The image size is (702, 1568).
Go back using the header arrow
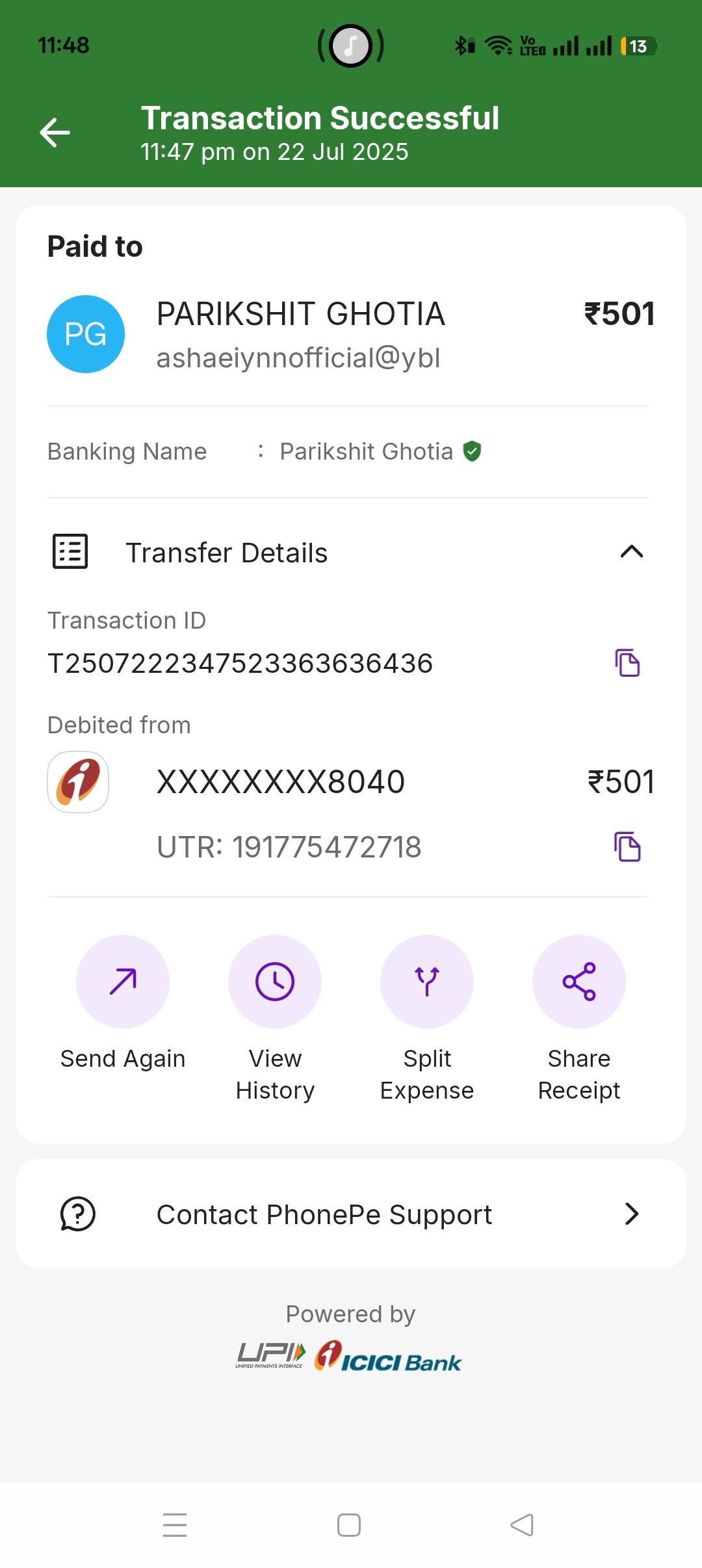55,133
